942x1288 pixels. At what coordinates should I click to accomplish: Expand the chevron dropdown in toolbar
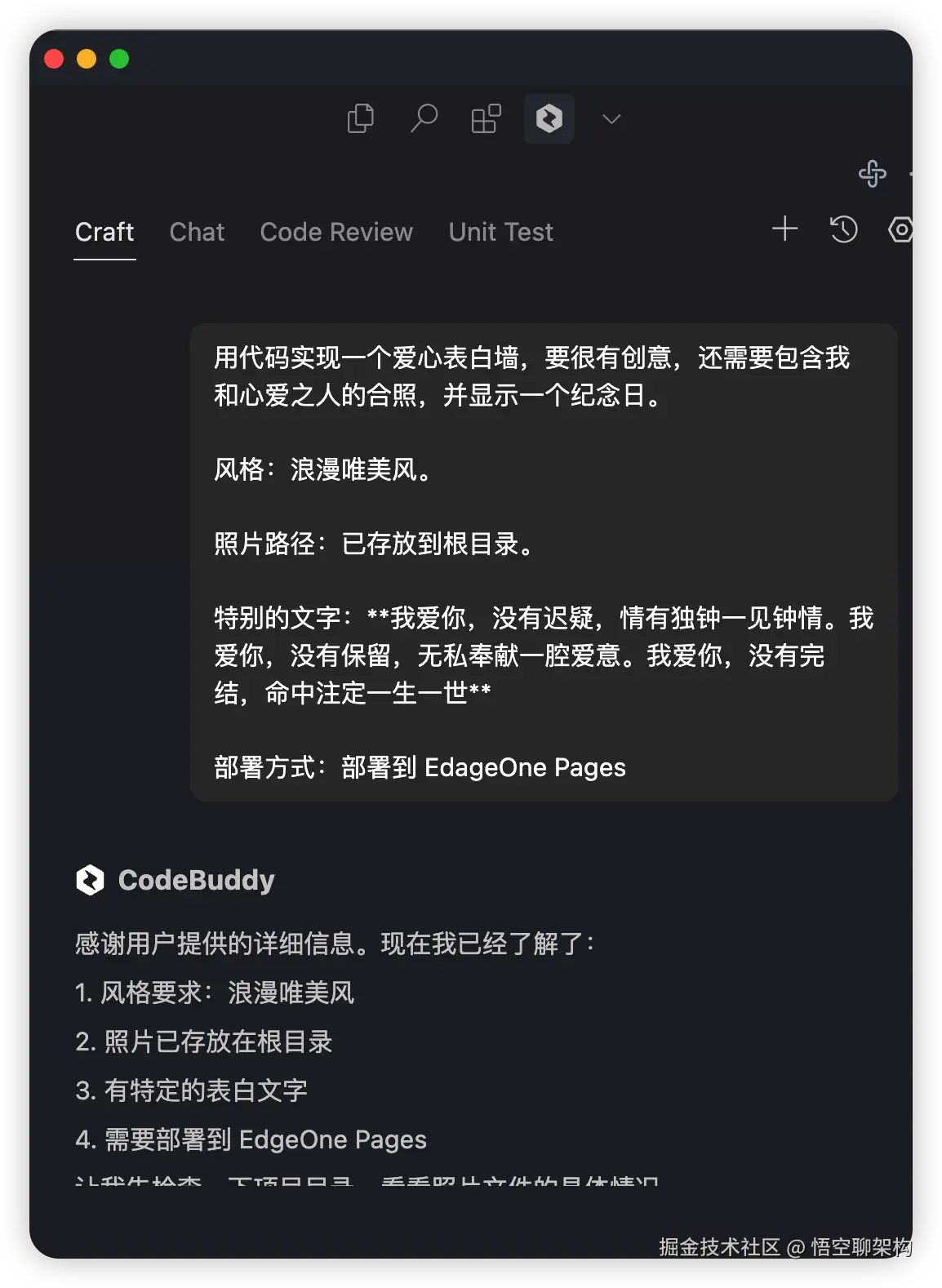pyautogui.click(x=611, y=119)
